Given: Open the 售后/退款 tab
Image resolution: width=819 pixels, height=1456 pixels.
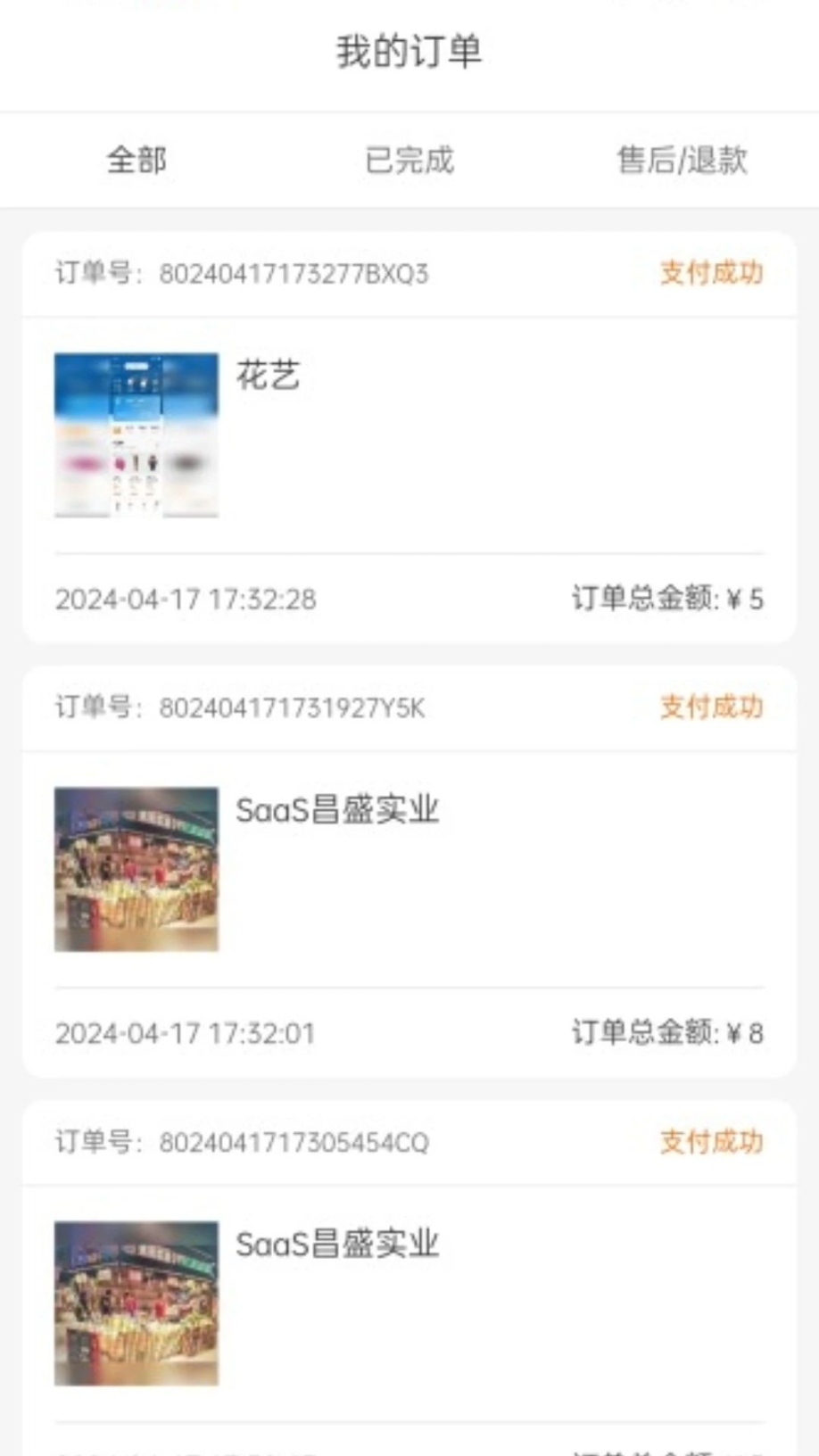Looking at the screenshot, I should [x=682, y=161].
